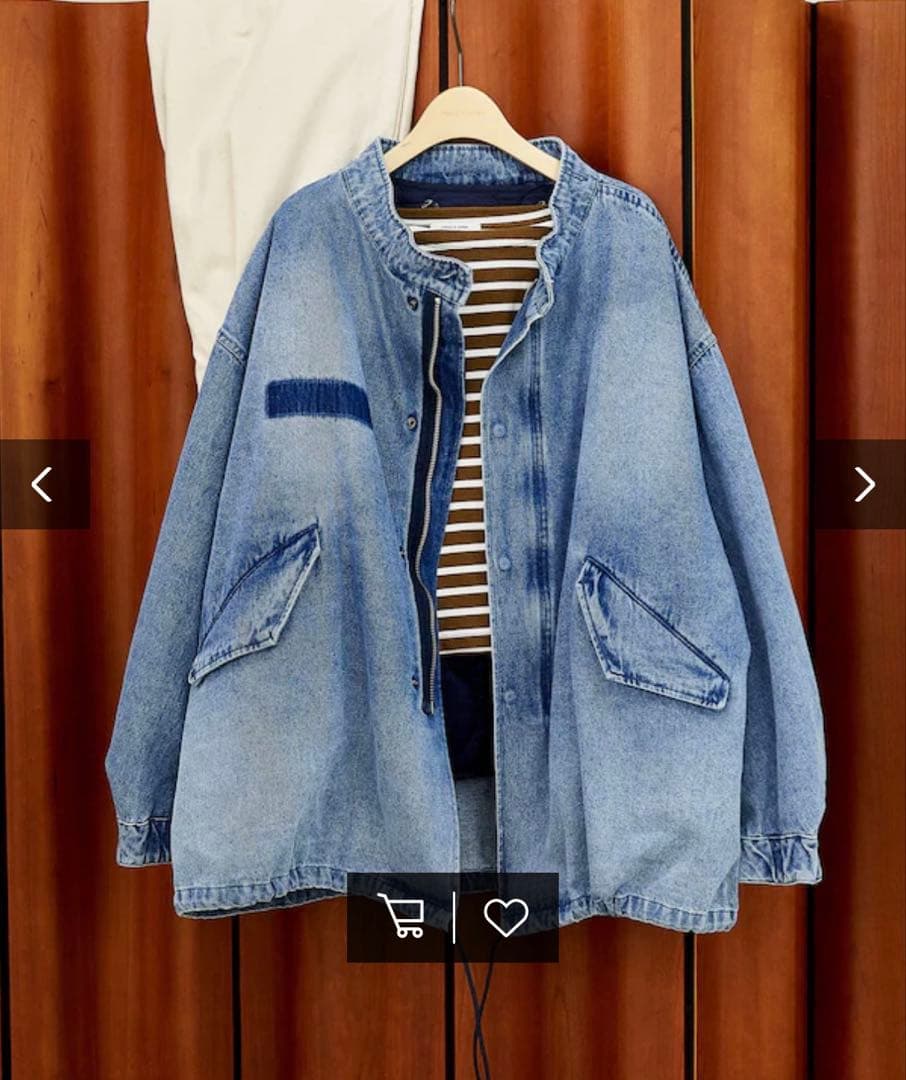
Task: Go to the previous product image
Action: 42,484
